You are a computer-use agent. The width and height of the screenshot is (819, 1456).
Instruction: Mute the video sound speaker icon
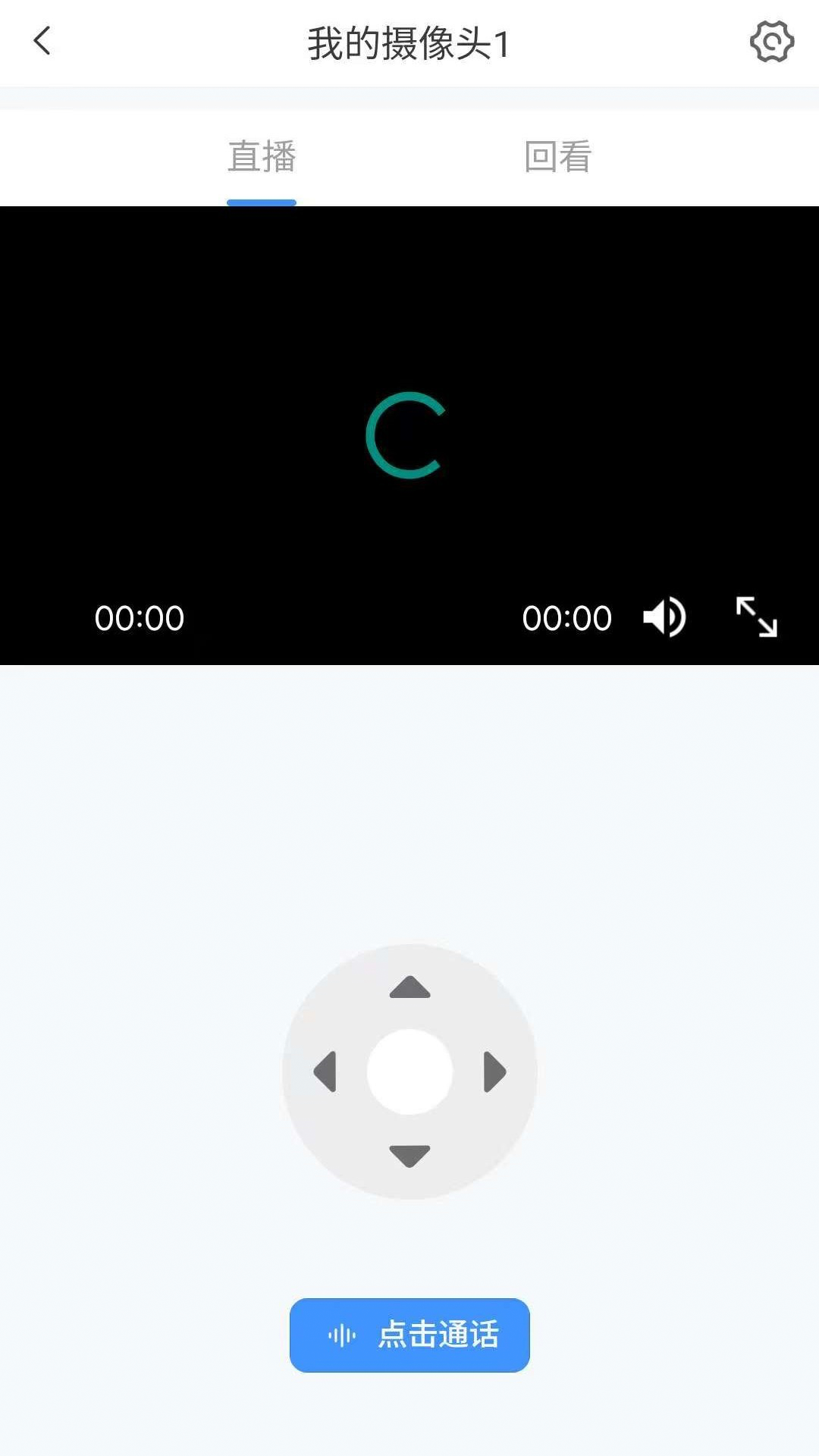(x=664, y=617)
